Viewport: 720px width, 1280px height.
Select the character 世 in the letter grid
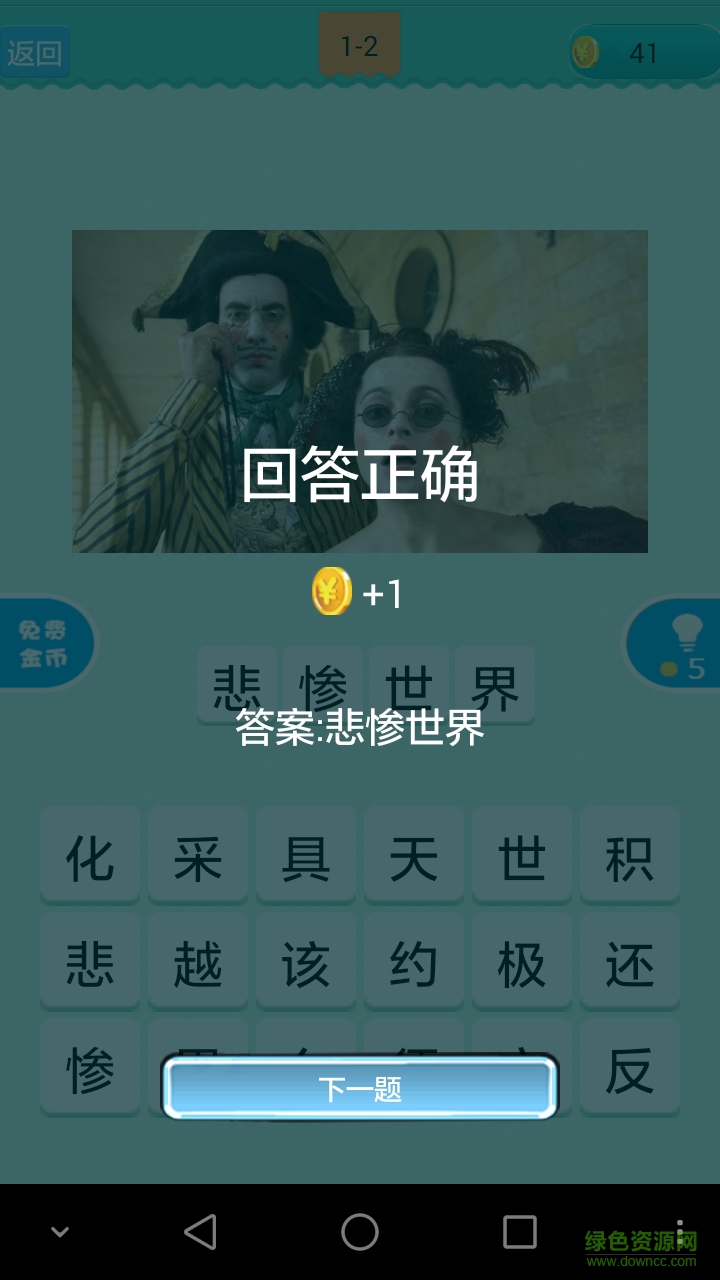pyautogui.click(x=521, y=855)
